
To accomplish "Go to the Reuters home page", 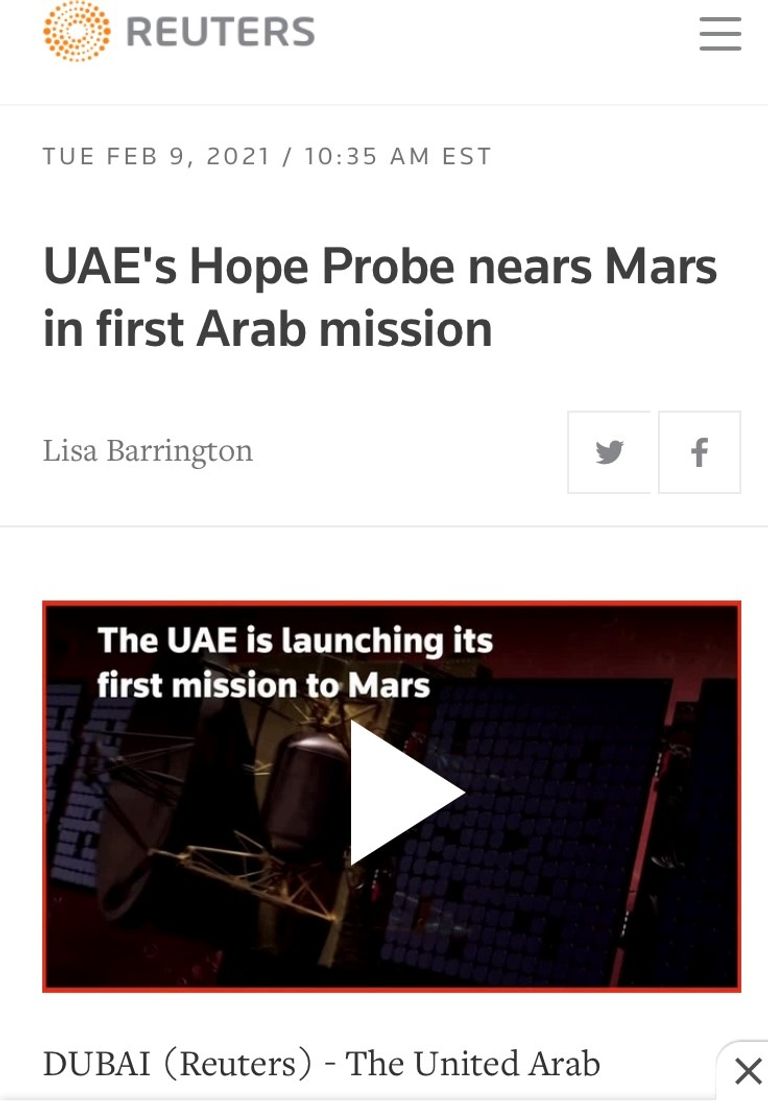I will point(180,32).
